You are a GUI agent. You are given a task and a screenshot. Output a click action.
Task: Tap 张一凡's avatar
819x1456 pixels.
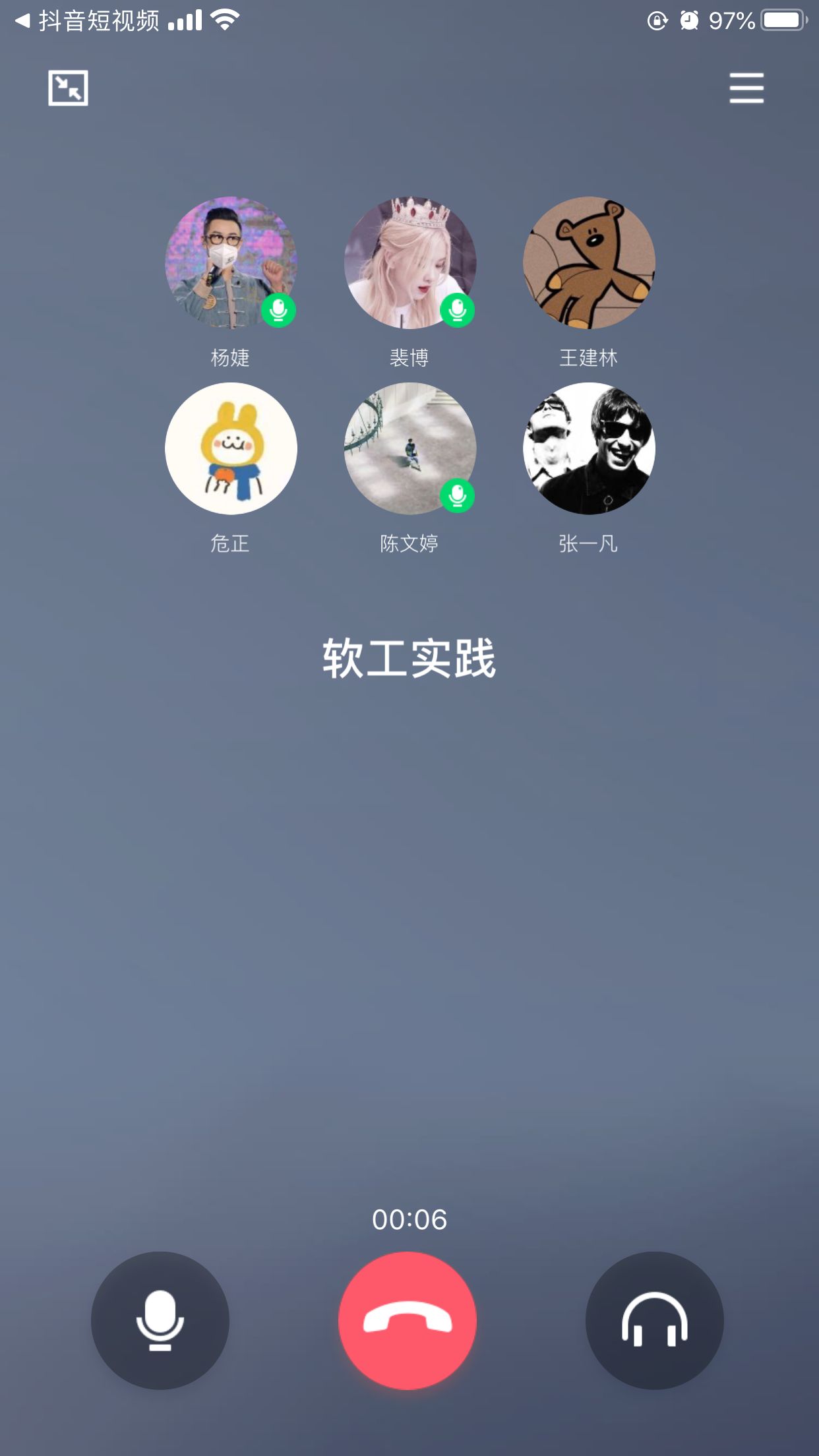pos(589,448)
